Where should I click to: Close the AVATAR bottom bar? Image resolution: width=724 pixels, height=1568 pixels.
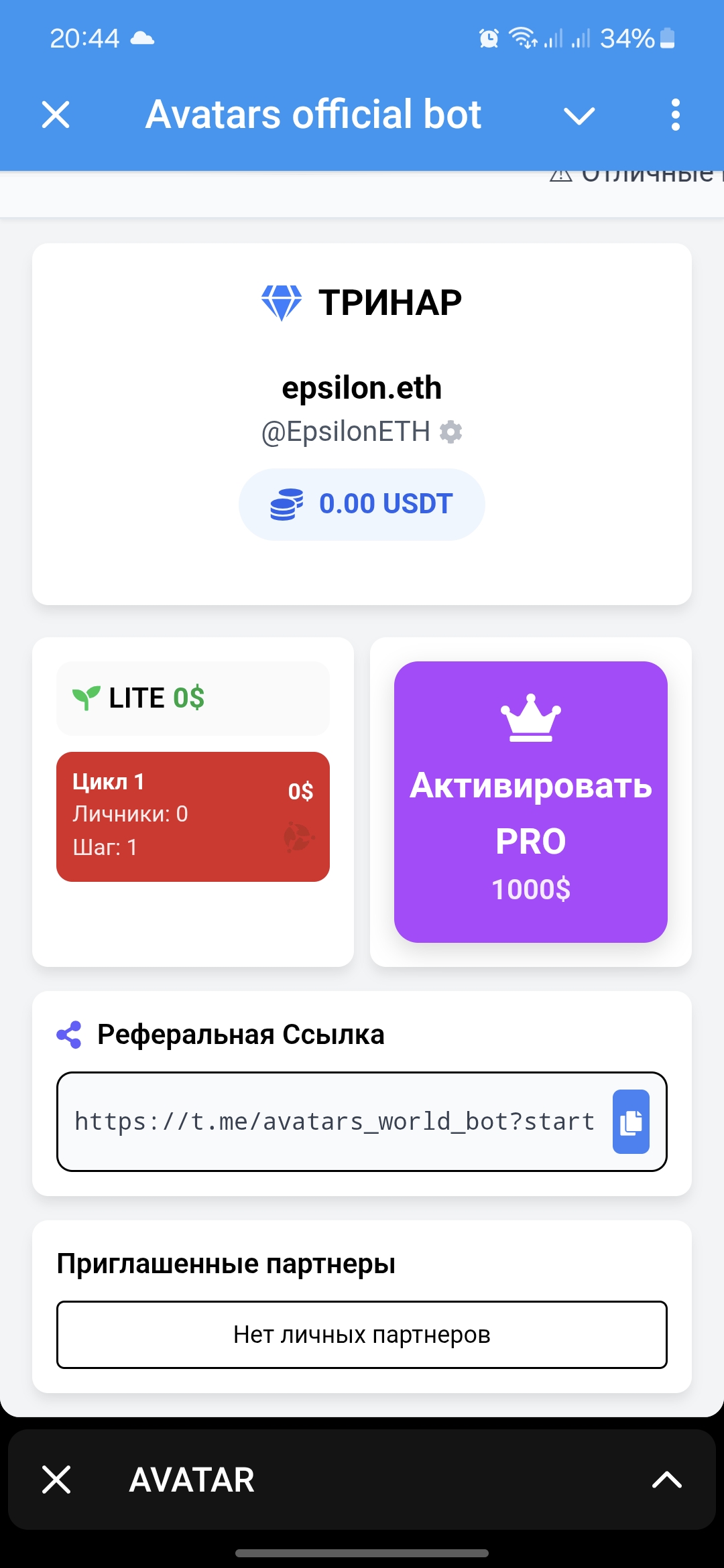pos(56,1480)
